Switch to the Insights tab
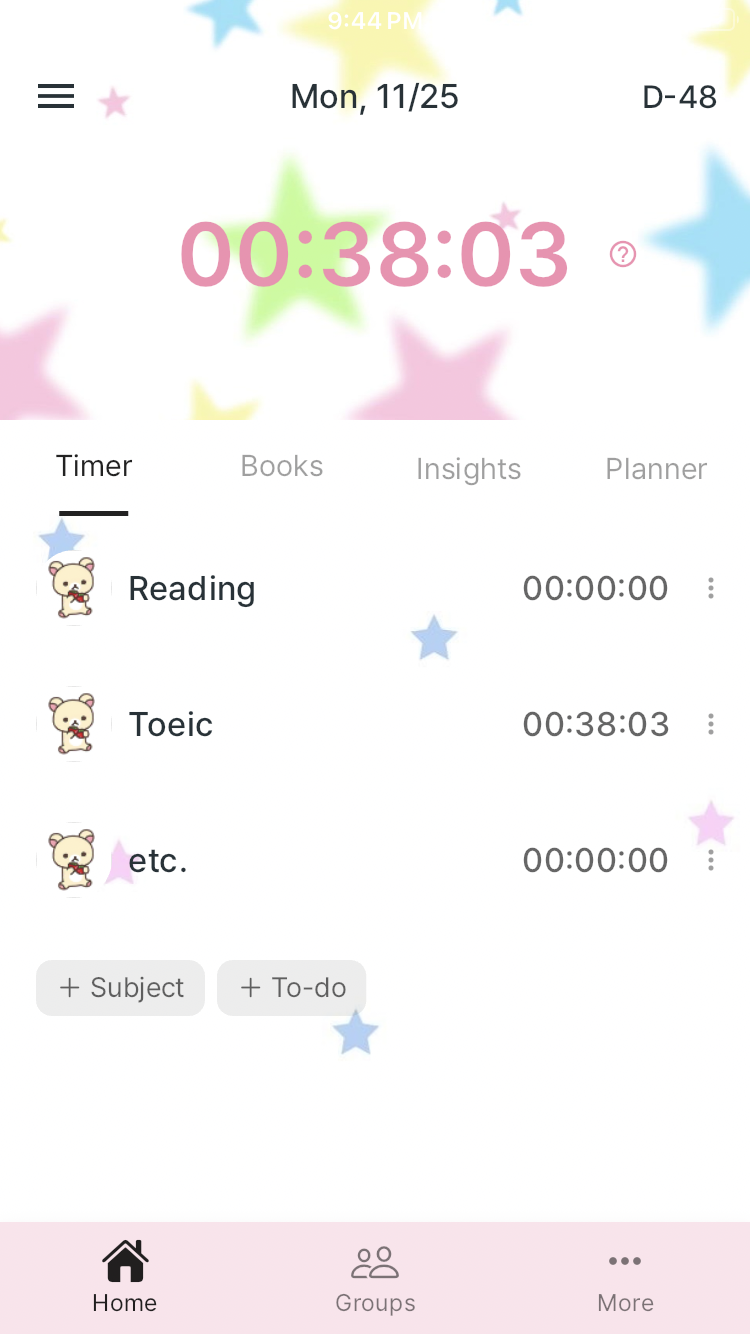Screen dimensions: 750x1334 tap(468, 469)
